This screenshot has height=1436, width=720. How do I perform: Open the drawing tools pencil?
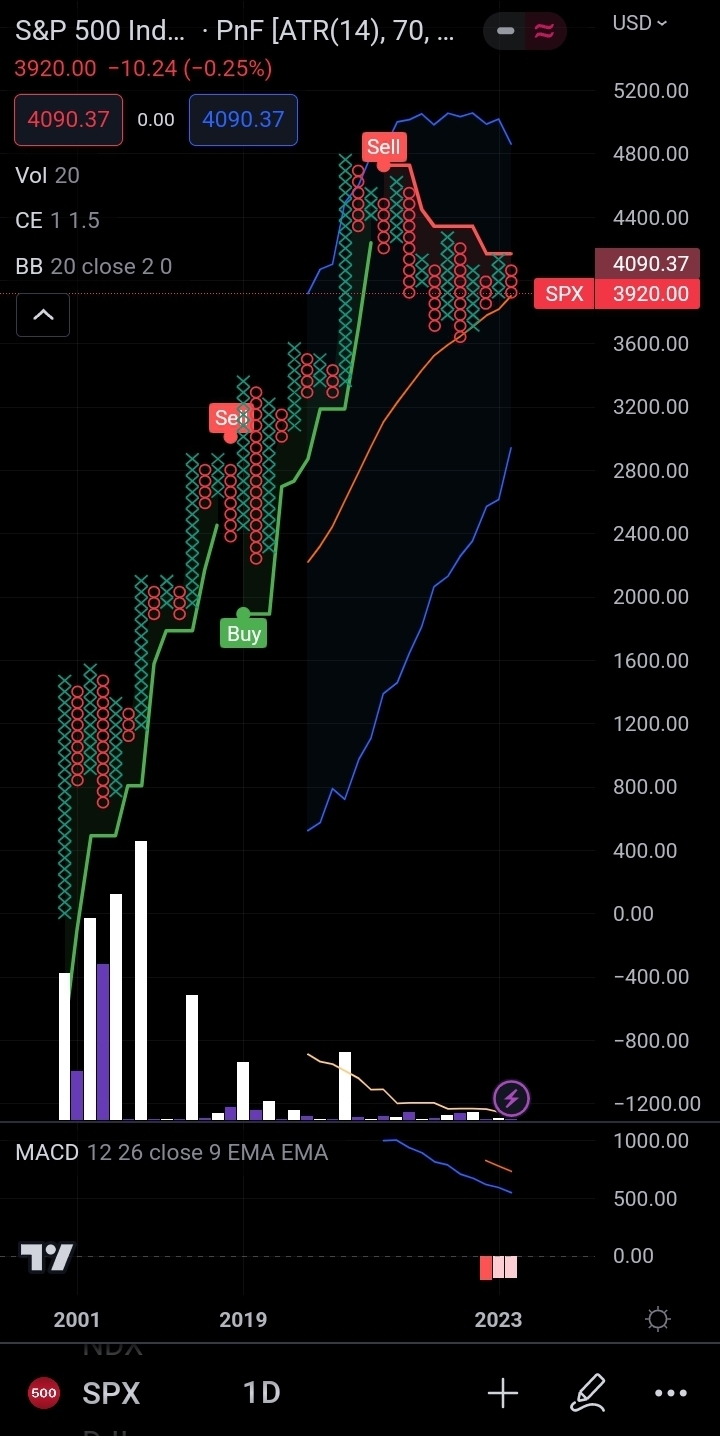click(x=588, y=1392)
